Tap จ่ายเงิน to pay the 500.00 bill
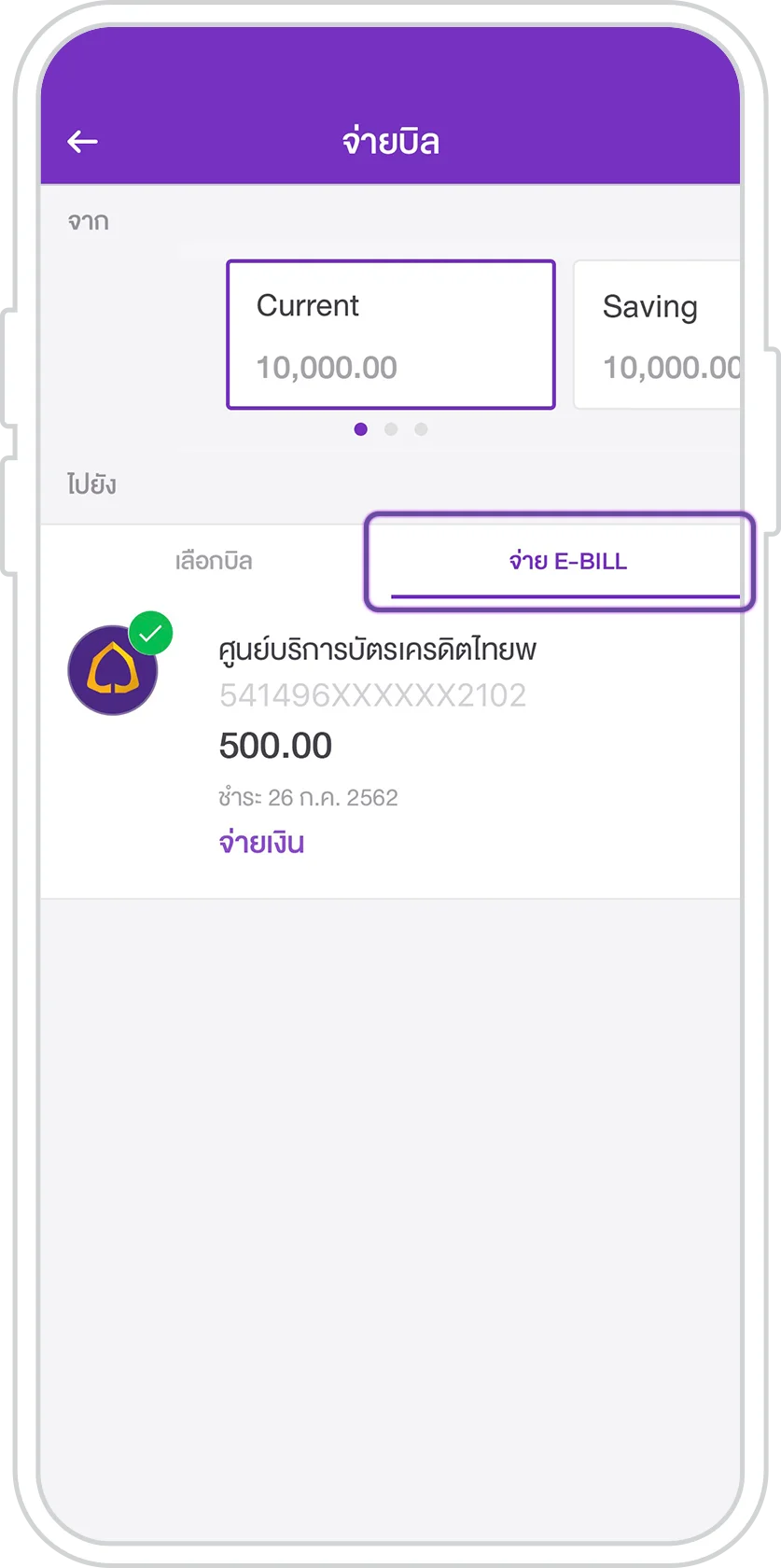The width and height of the screenshot is (781, 1568). point(261,843)
